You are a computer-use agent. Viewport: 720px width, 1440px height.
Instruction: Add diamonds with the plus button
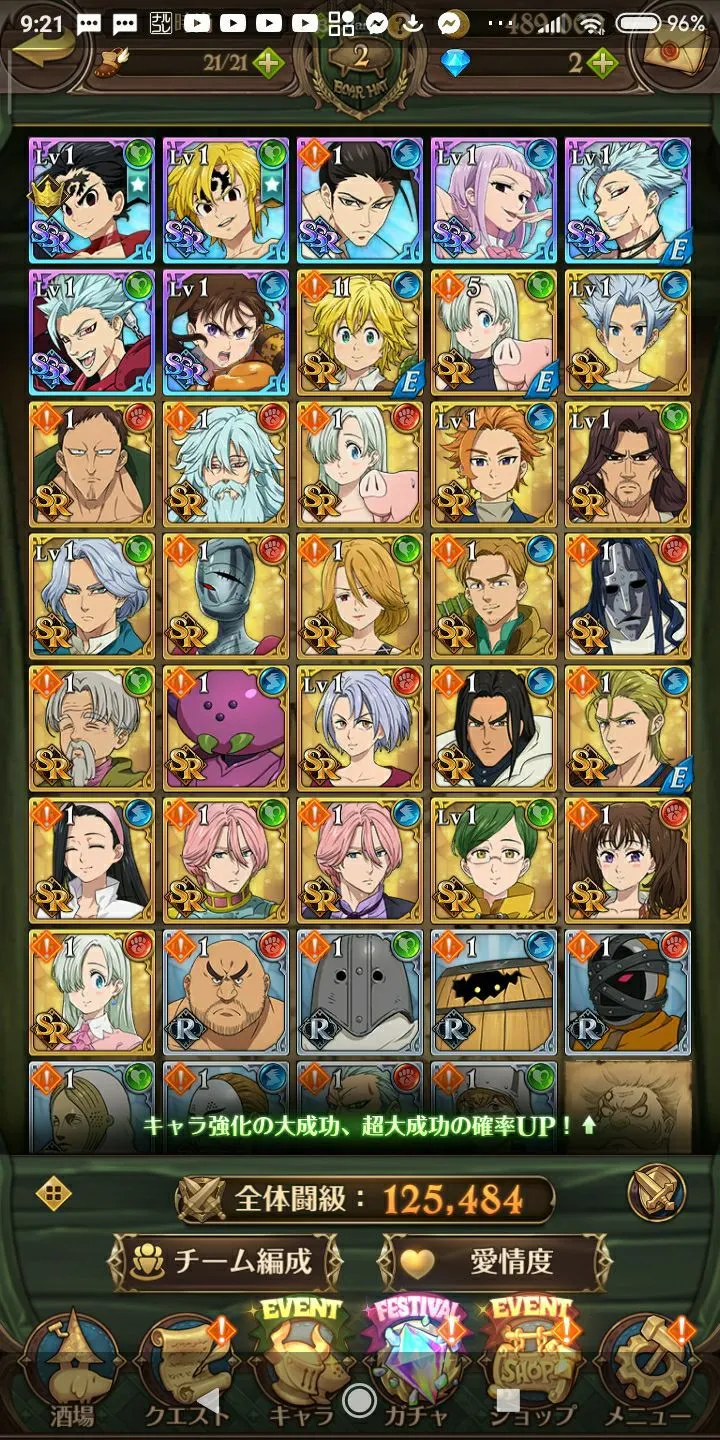[601, 64]
